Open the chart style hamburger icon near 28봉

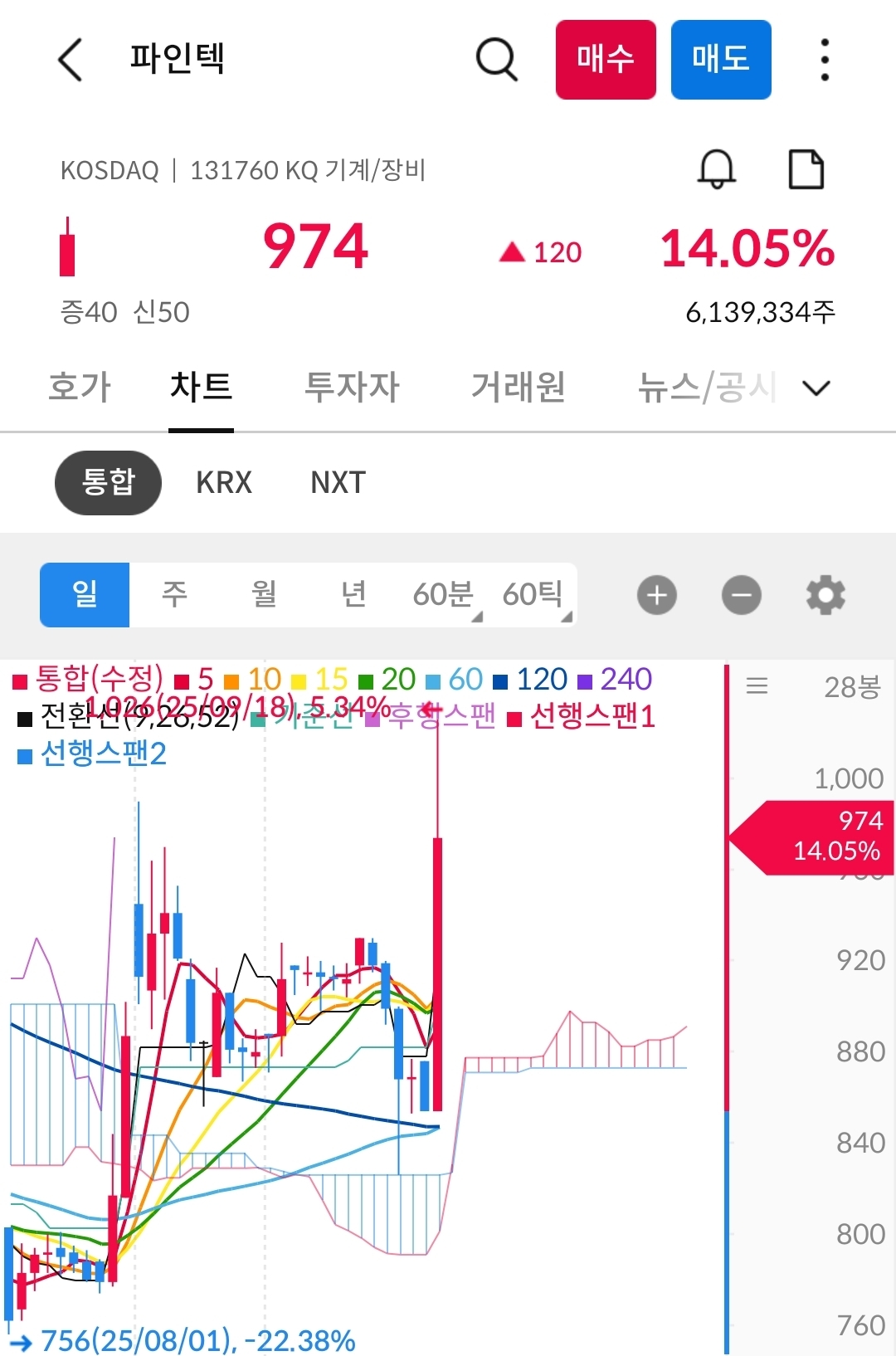(x=757, y=685)
